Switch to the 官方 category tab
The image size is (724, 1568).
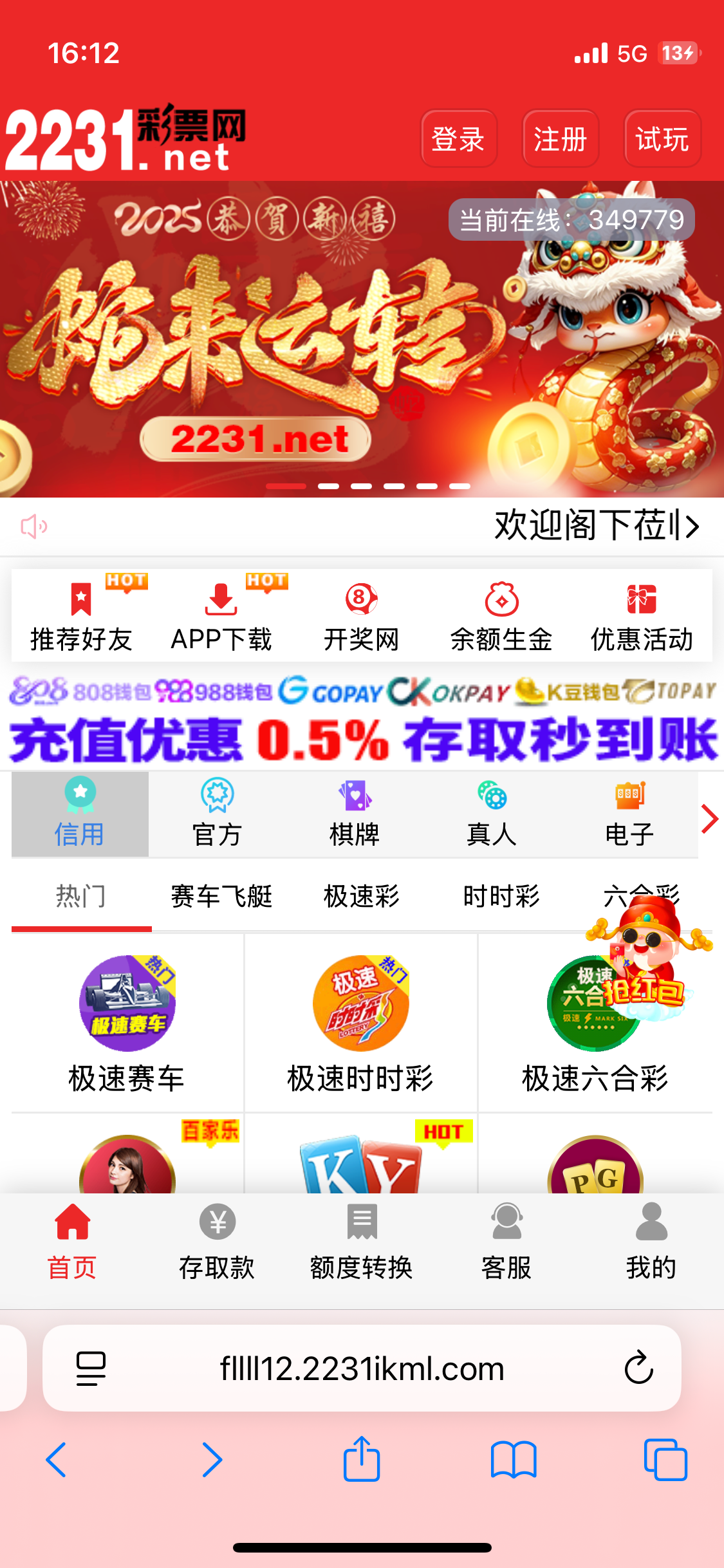coord(217,814)
